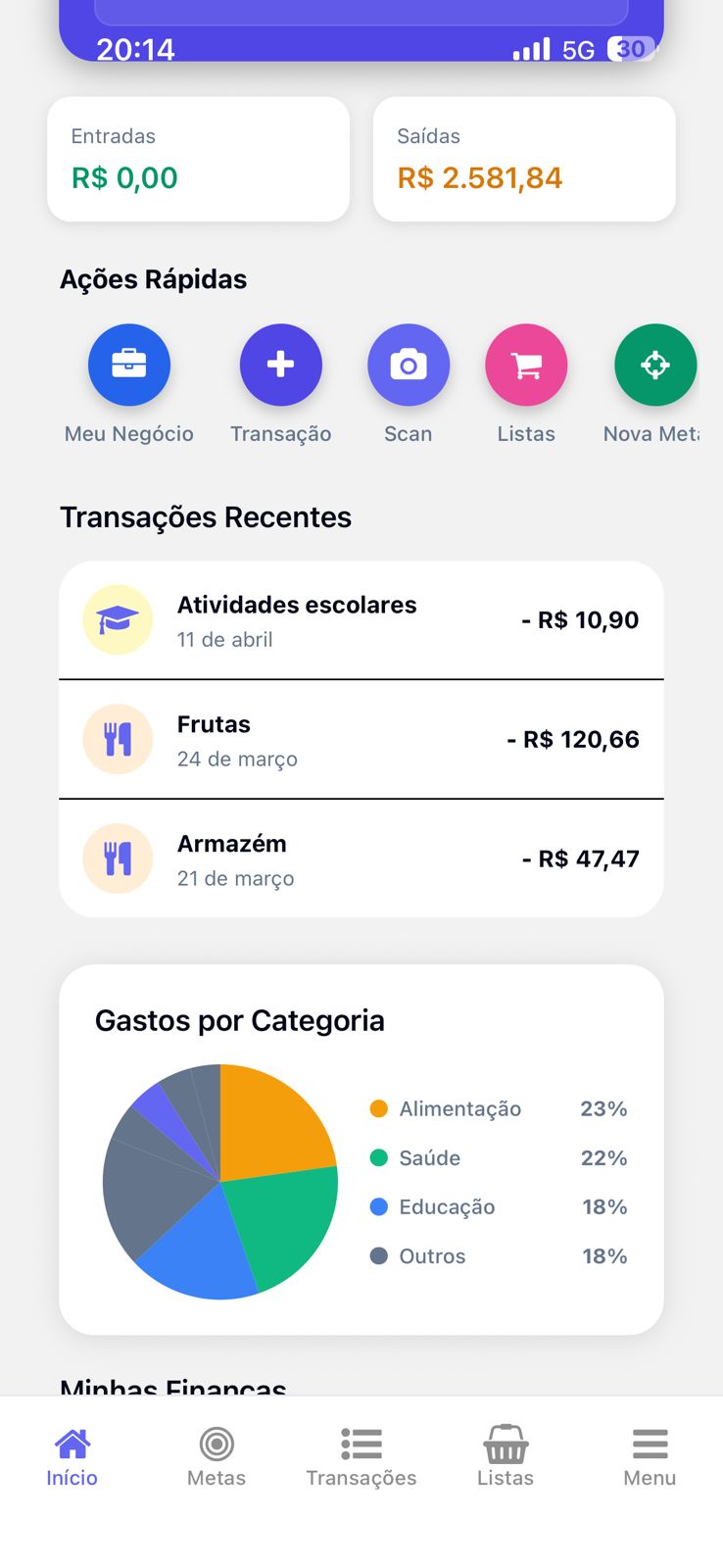Tap the Nova Meta target icon
Viewport: 723px width, 1568px height.
coord(654,364)
